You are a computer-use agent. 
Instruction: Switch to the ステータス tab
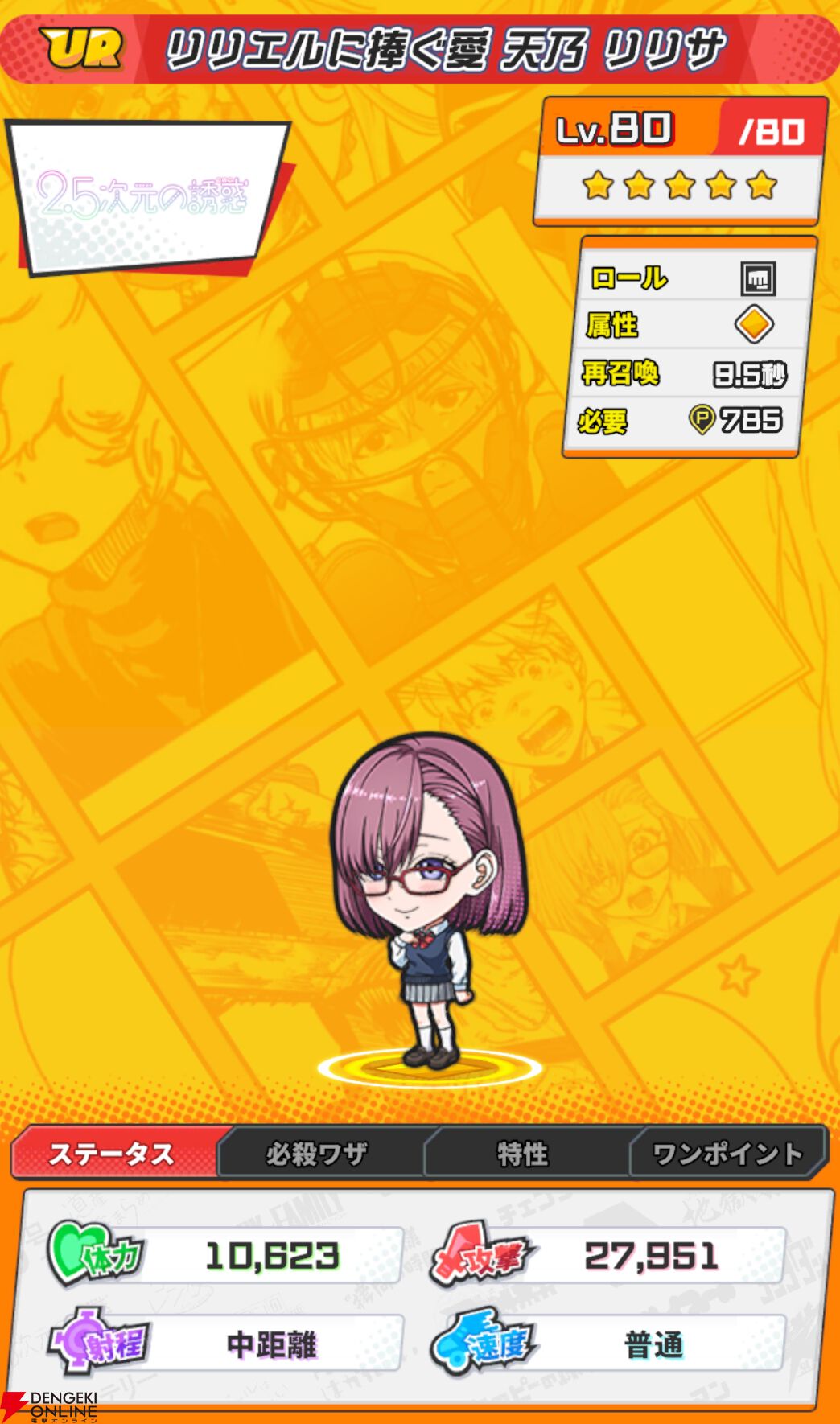[113, 1154]
